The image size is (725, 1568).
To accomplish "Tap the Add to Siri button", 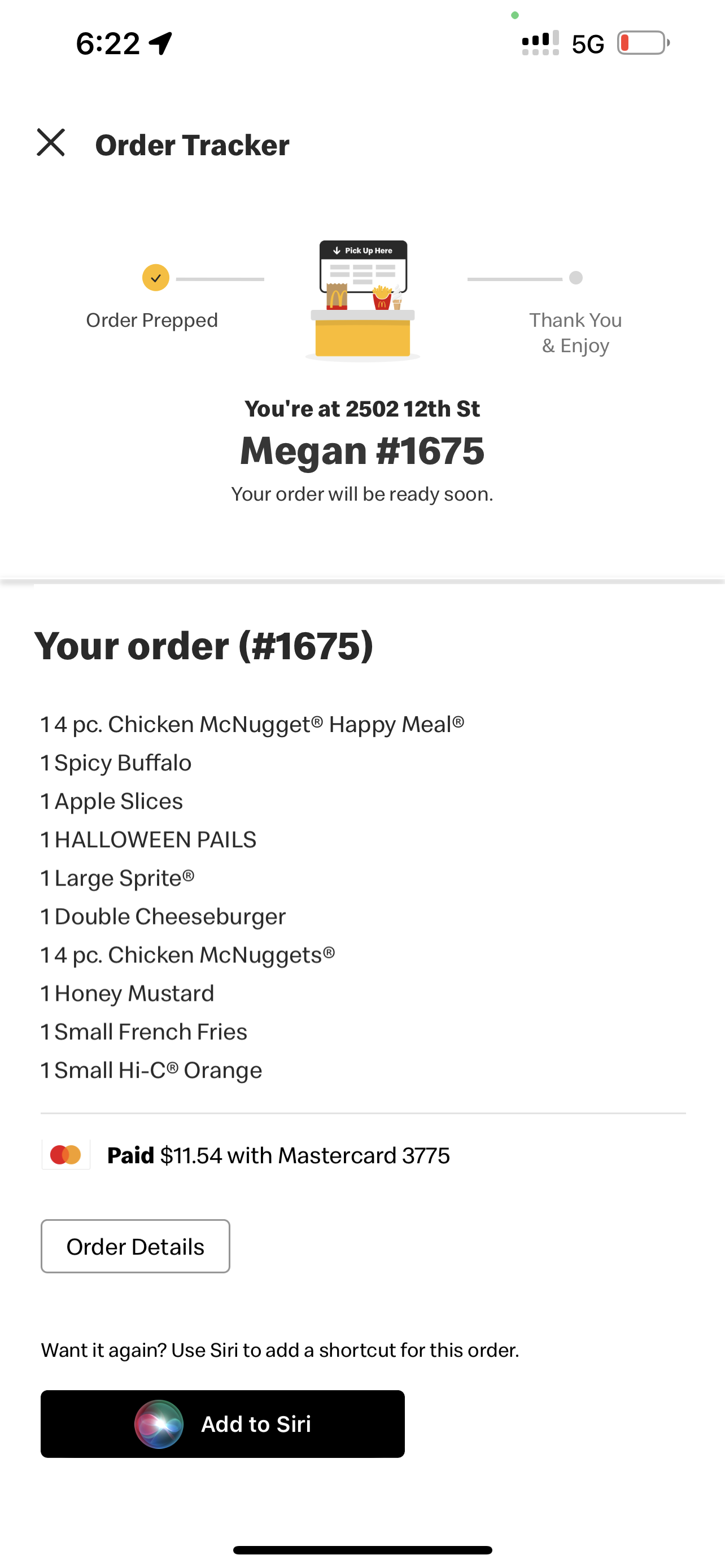I will (x=222, y=1424).
